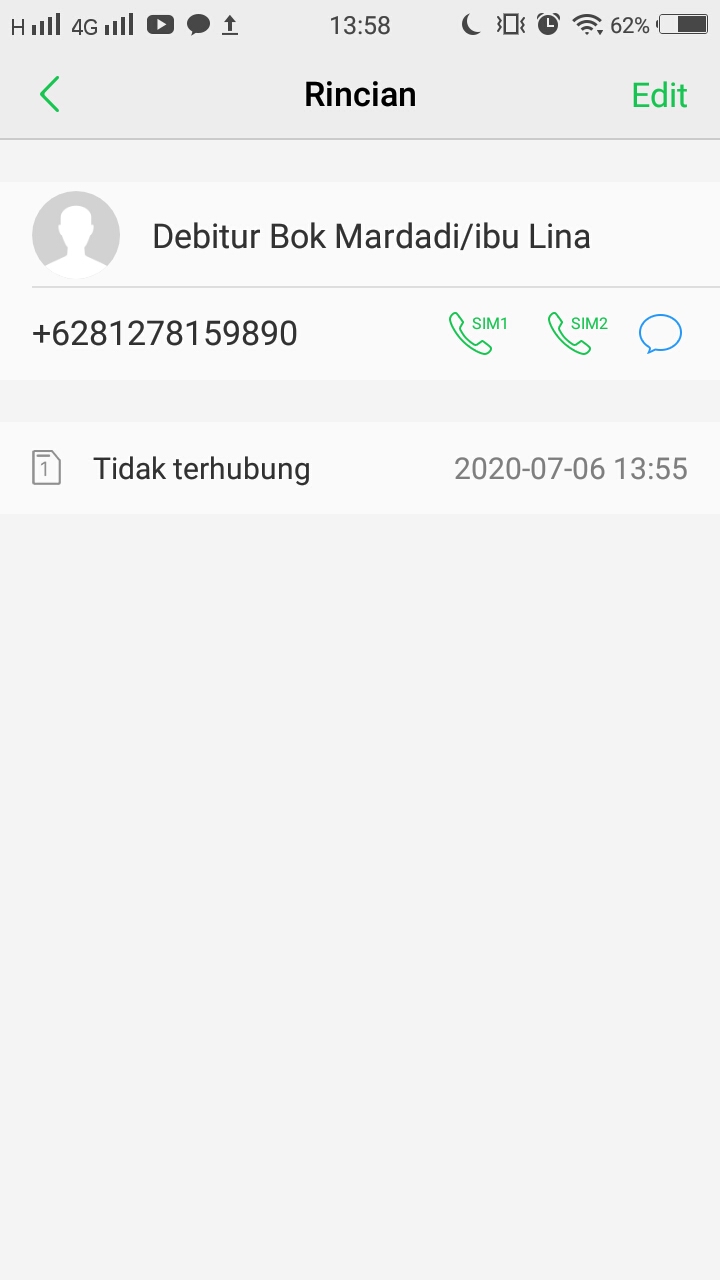Call the contact using SIM1
Screen dimensions: 720x1280
[476, 333]
